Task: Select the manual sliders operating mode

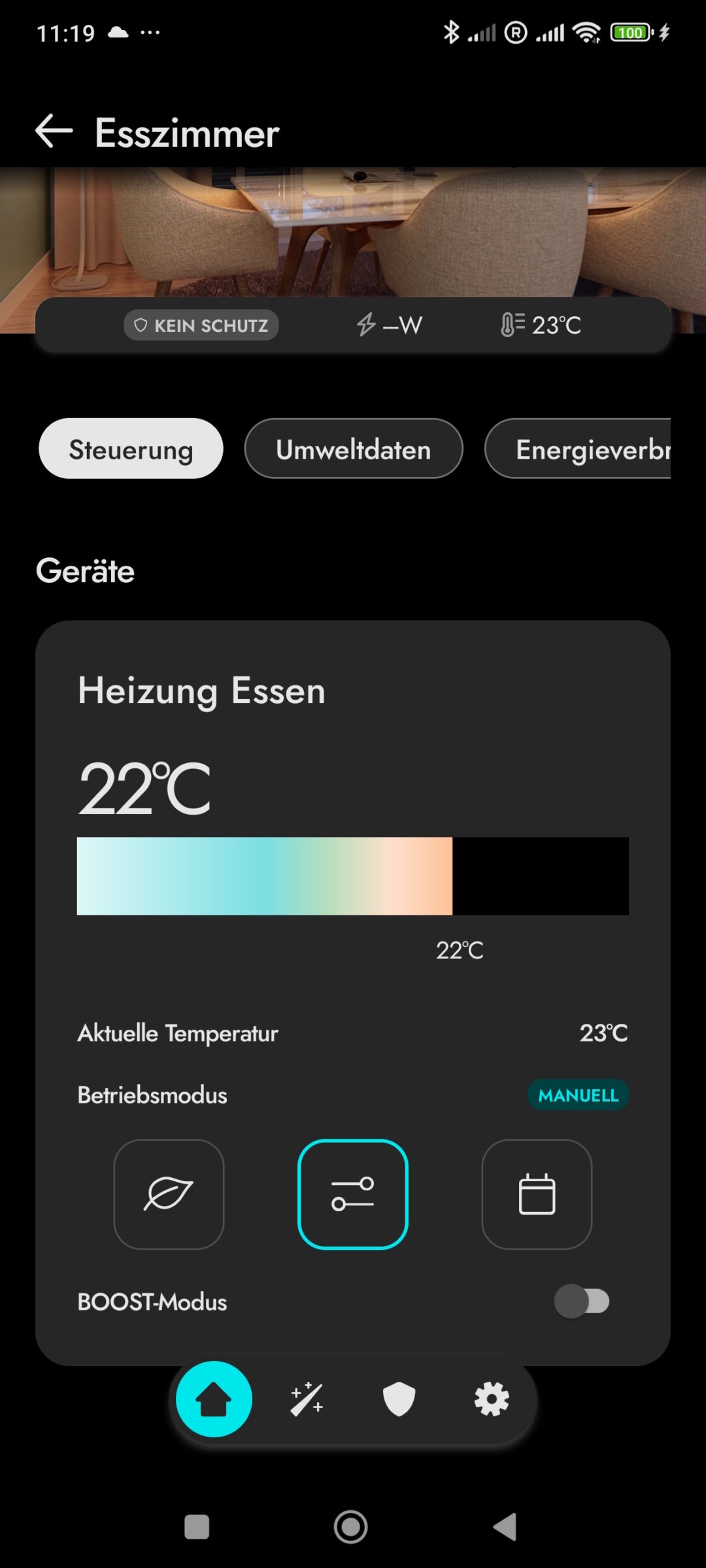Action: (x=353, y=1194)
